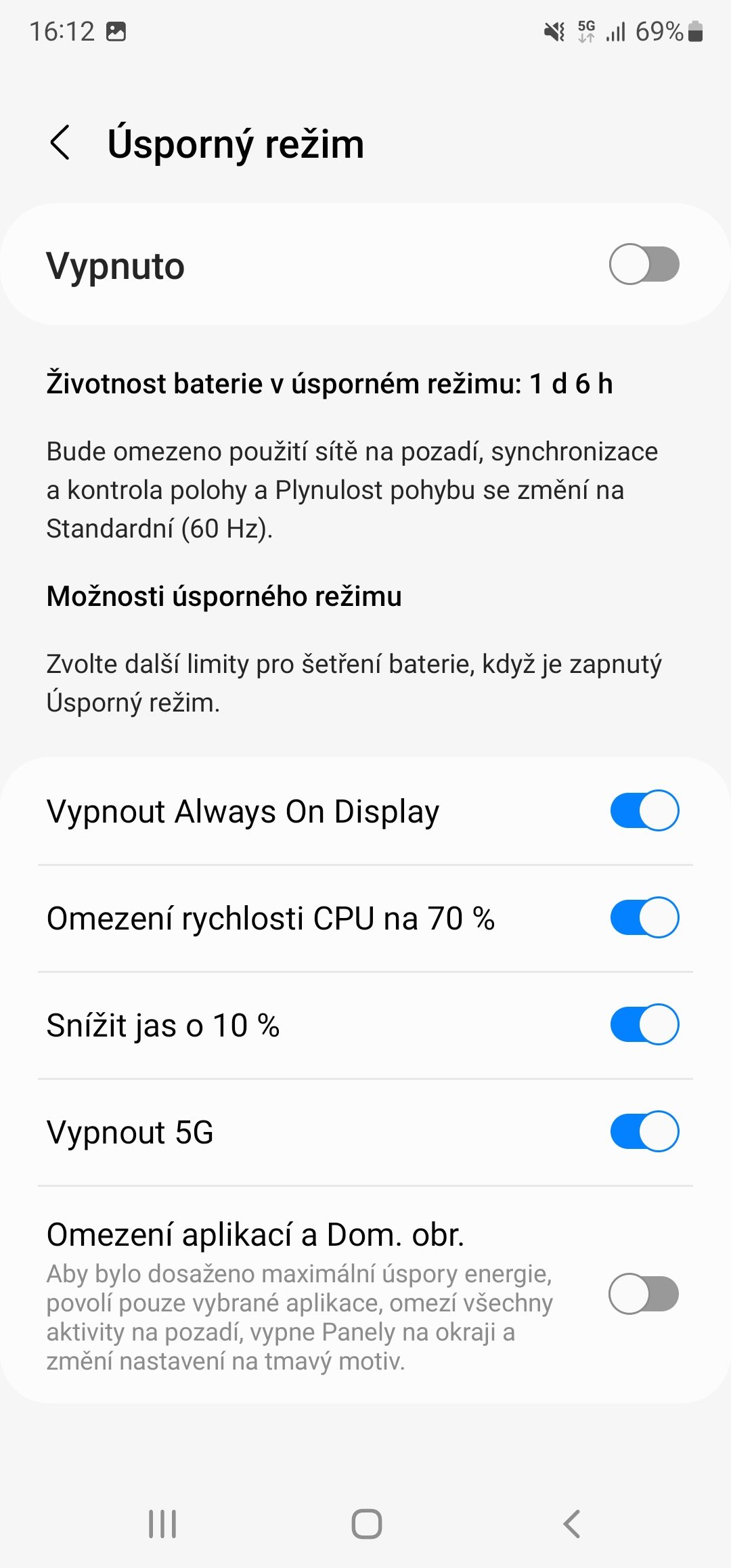The height and width of the screenshot is (1568, 731).
Task: Switch off Snížit jas o 10 %
Action: 644,1024
